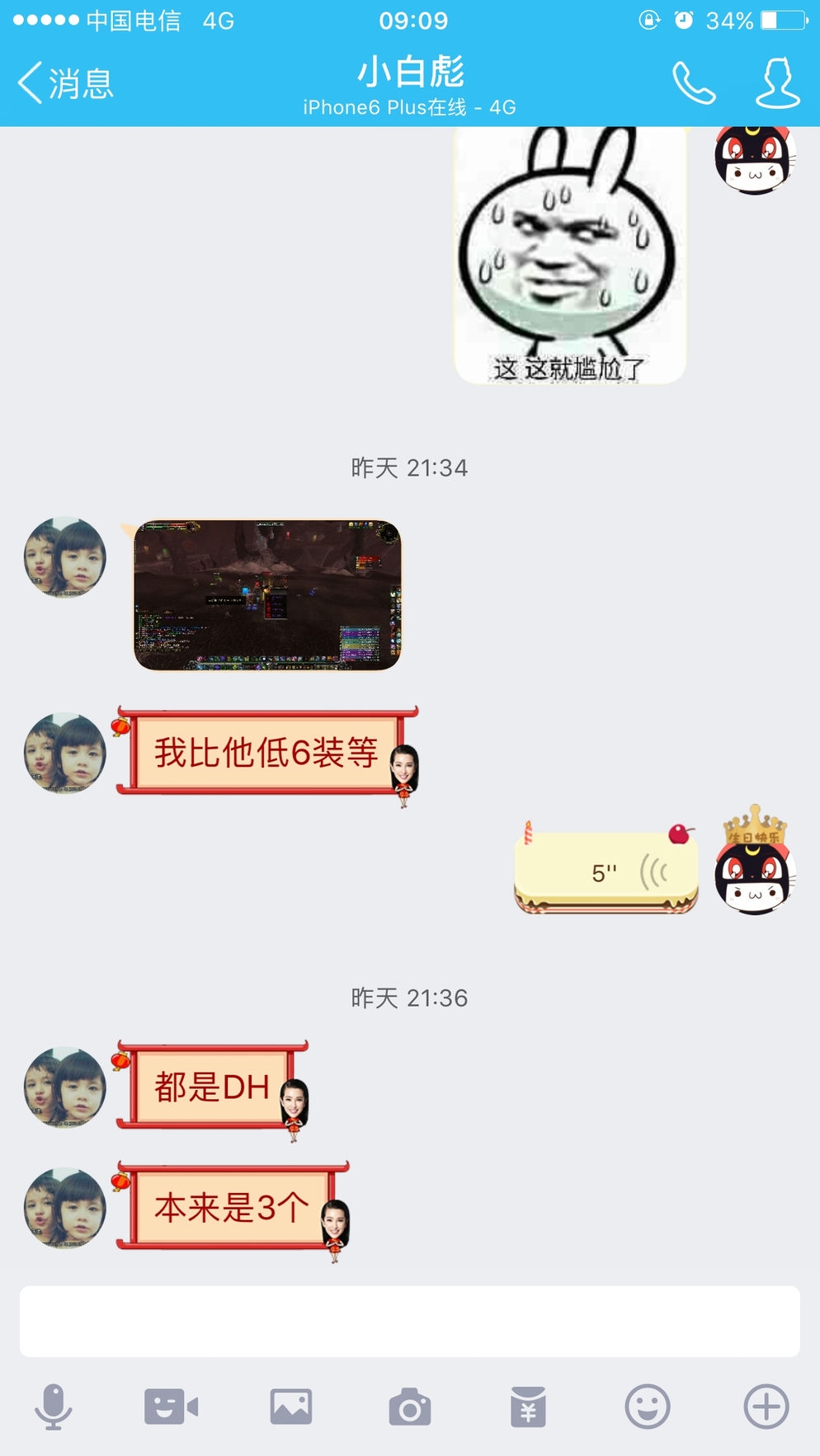This screenshot has width=820, height=1456.
Task: Open the red packet option
Action: 528,1407
